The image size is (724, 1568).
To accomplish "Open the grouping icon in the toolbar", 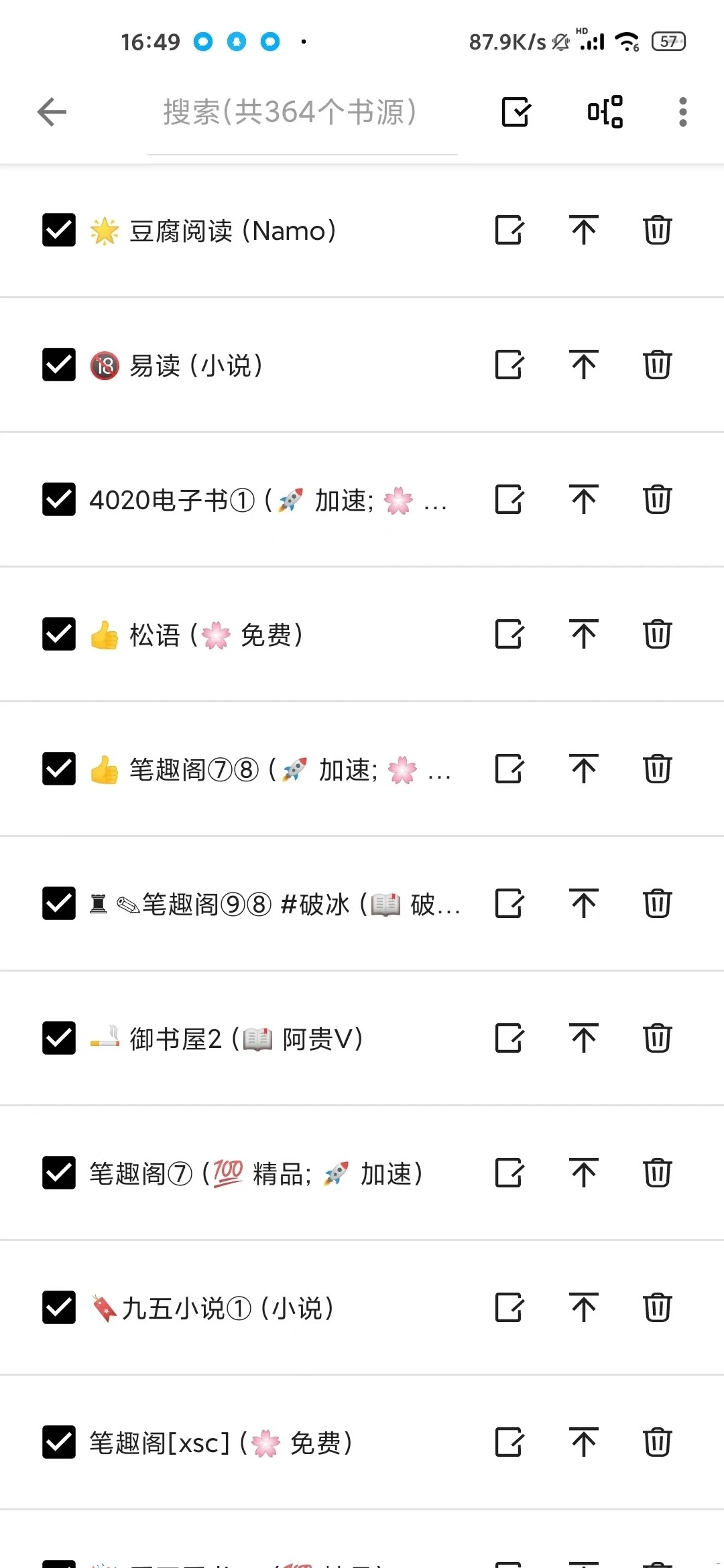I will pos(605,112).
